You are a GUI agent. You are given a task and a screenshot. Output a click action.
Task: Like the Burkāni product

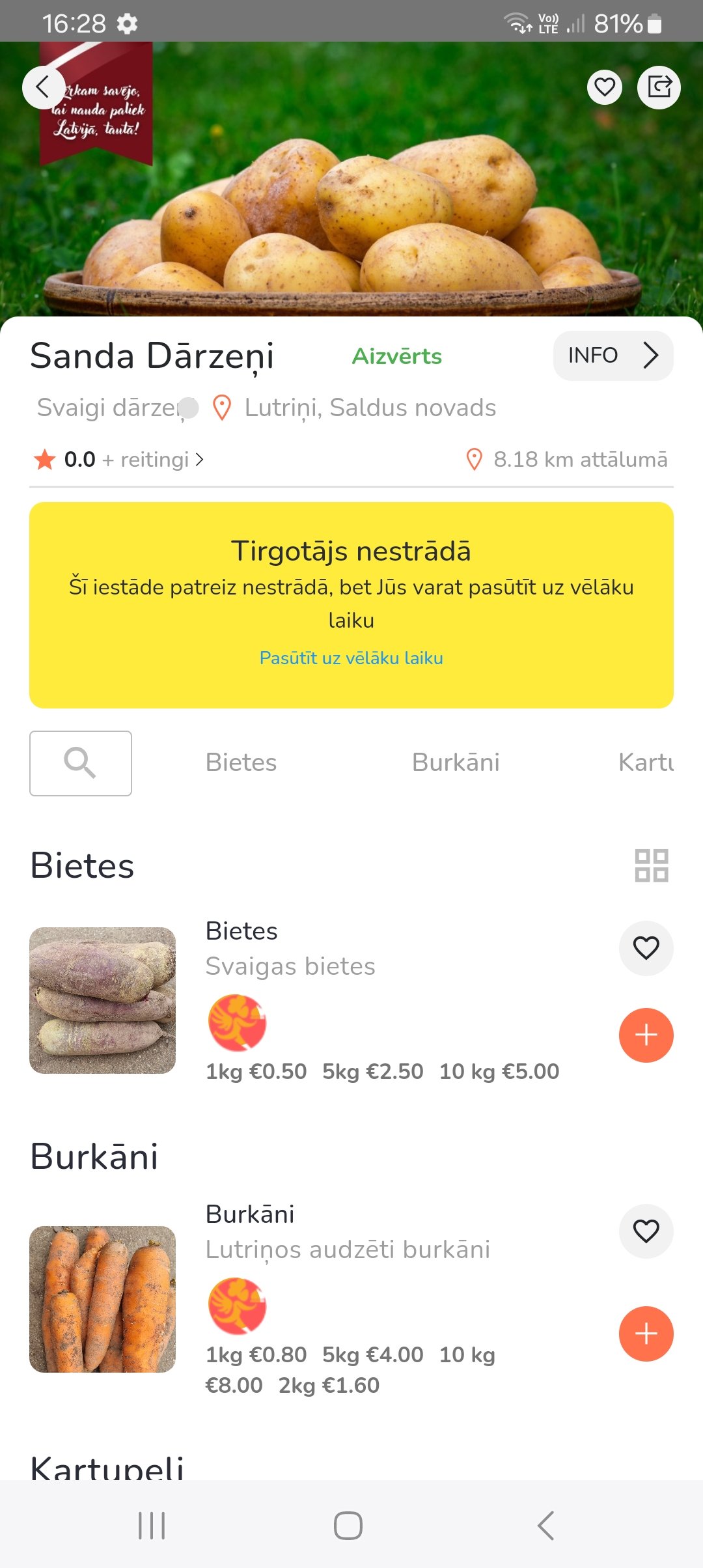pyautogui.click(x=646, y=1231)
